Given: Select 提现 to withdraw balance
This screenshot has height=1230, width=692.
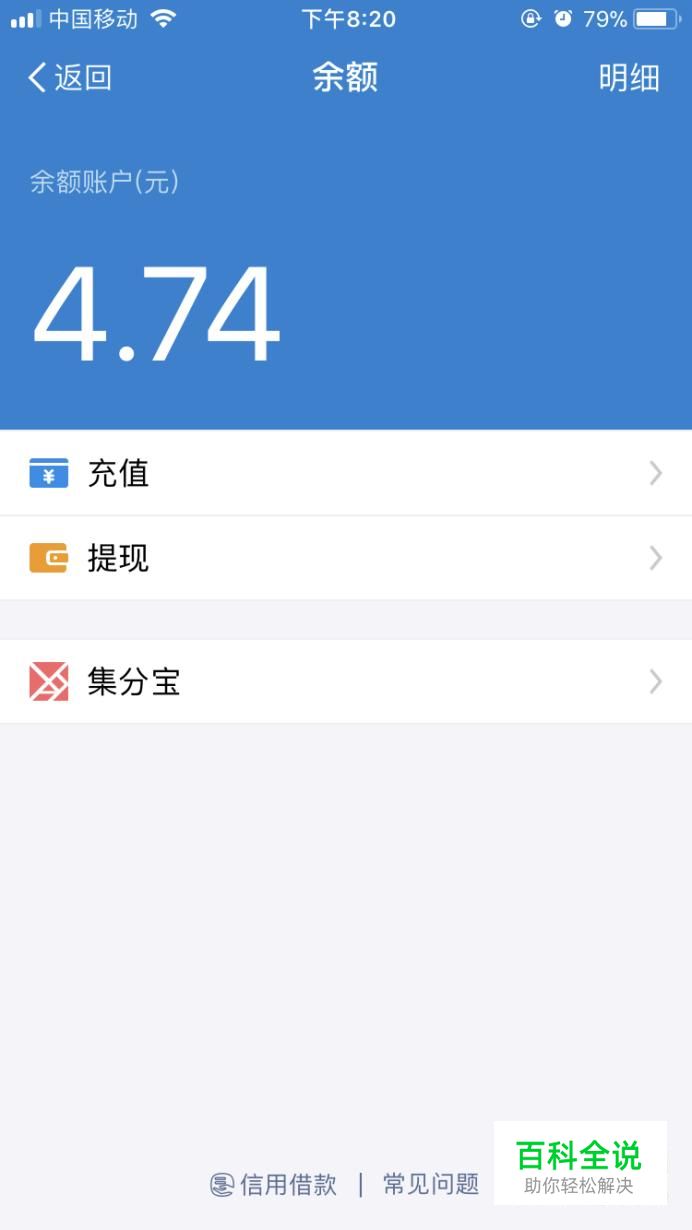Looking at the screenshot, I should tap(345, 558).
